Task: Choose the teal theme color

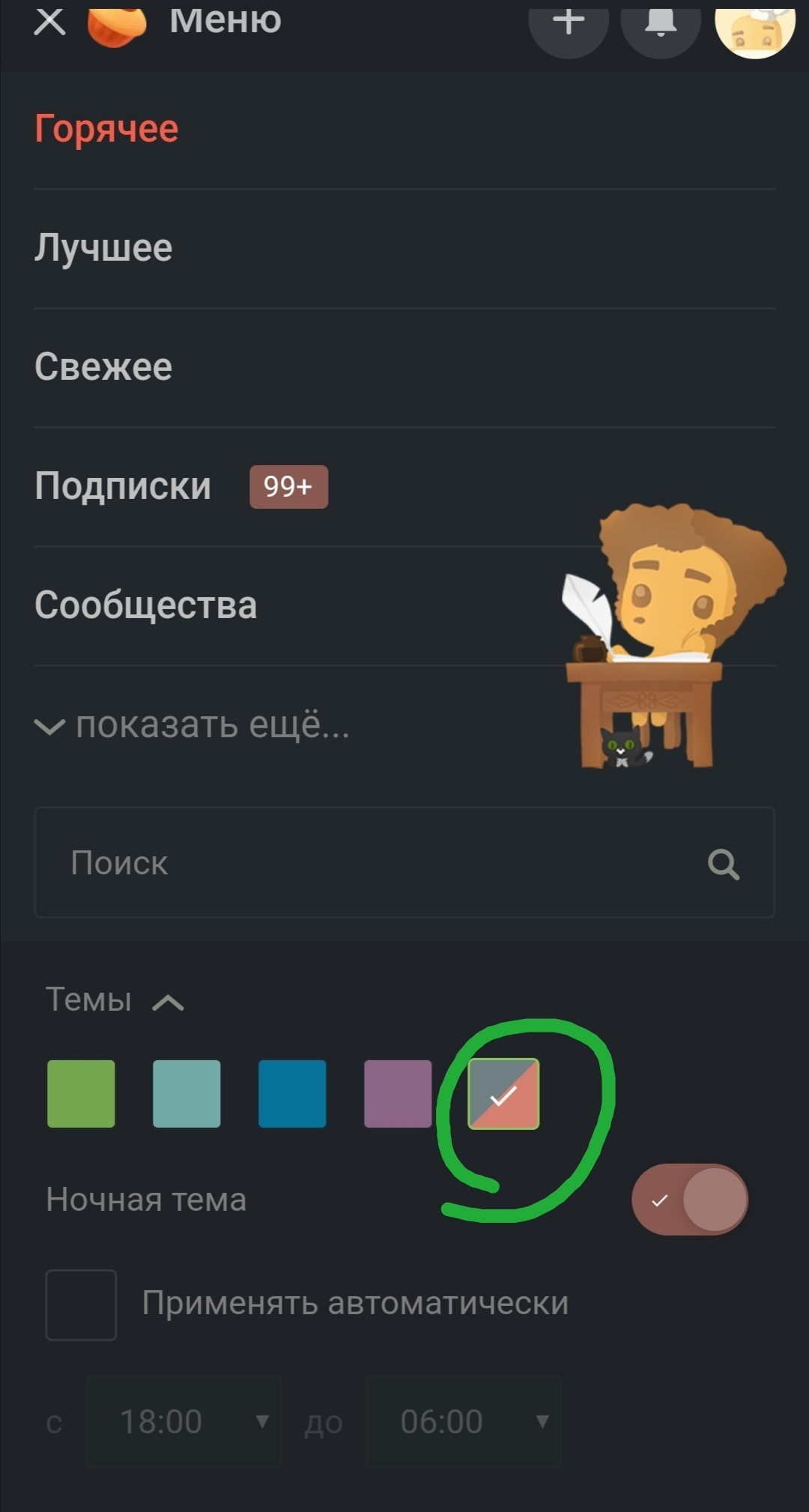Action: [x=187, y=1093]
